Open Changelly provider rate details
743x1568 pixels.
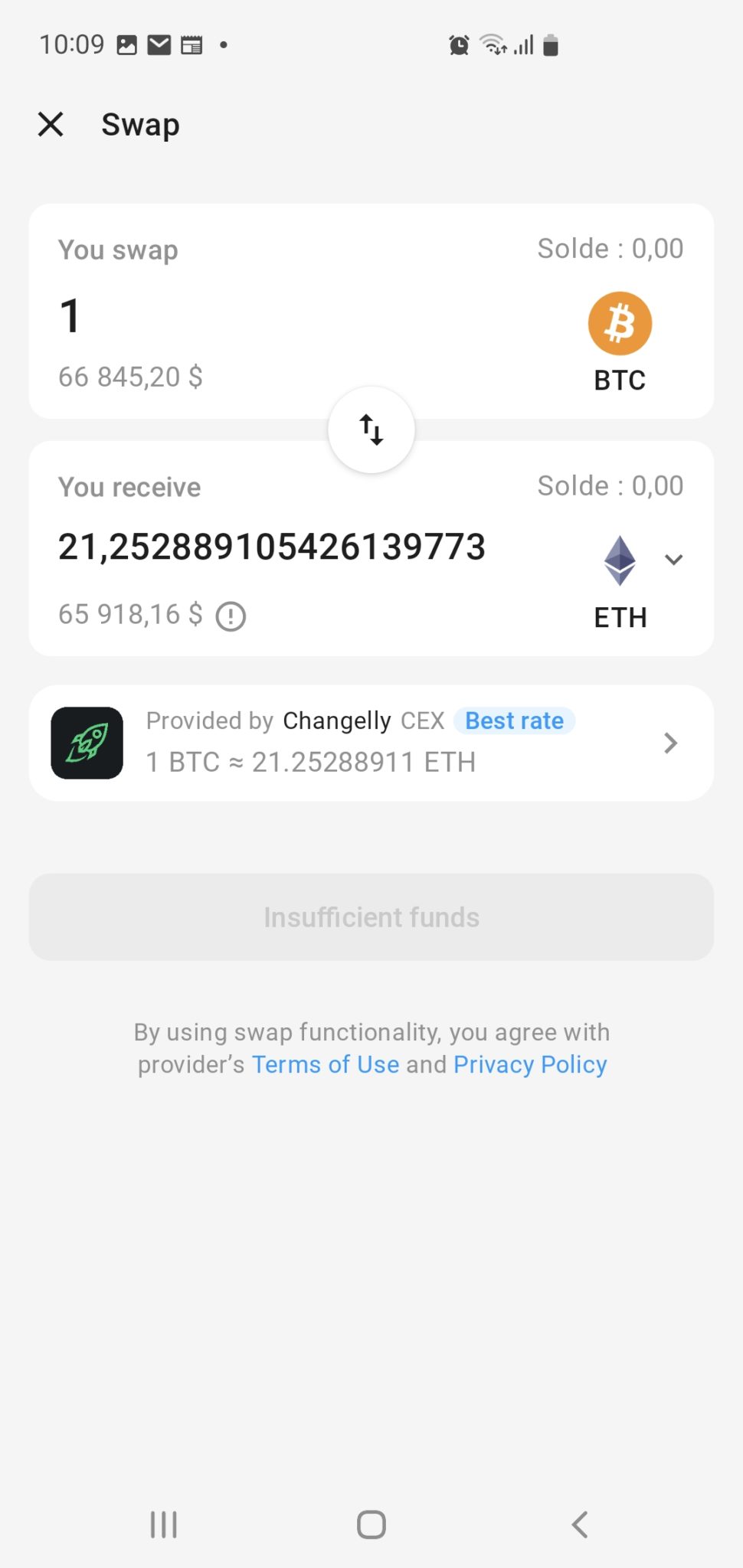pyautogui.click(x=371, y=743)
